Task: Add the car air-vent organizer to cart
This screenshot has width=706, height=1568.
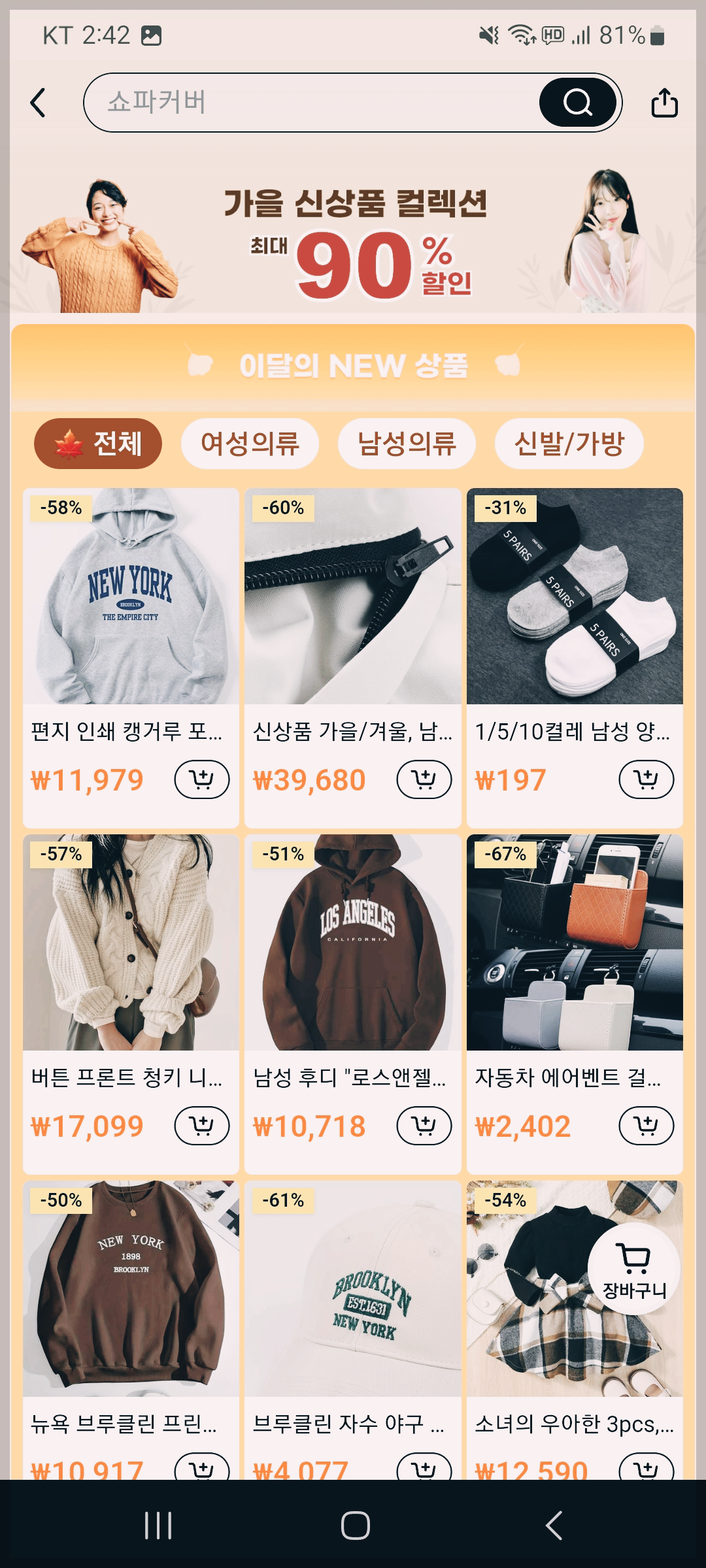Action: click(646, 1125)
